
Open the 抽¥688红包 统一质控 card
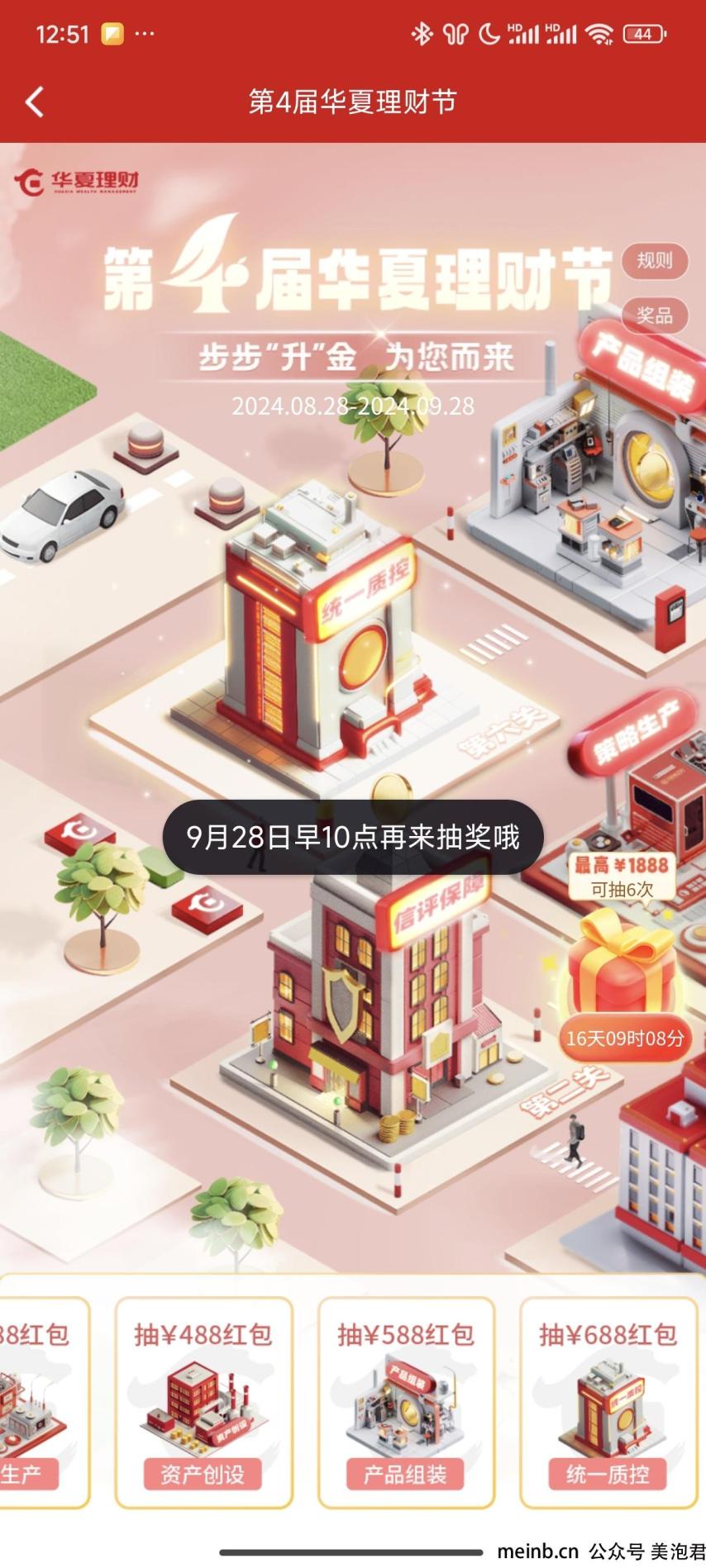tap(608, 1403)
